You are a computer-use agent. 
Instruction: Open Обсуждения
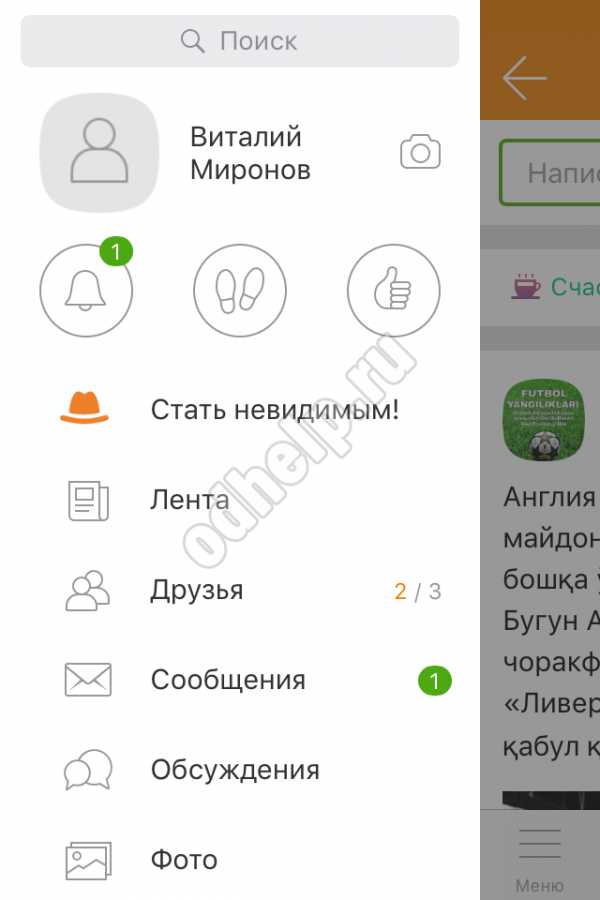(234, 770)
